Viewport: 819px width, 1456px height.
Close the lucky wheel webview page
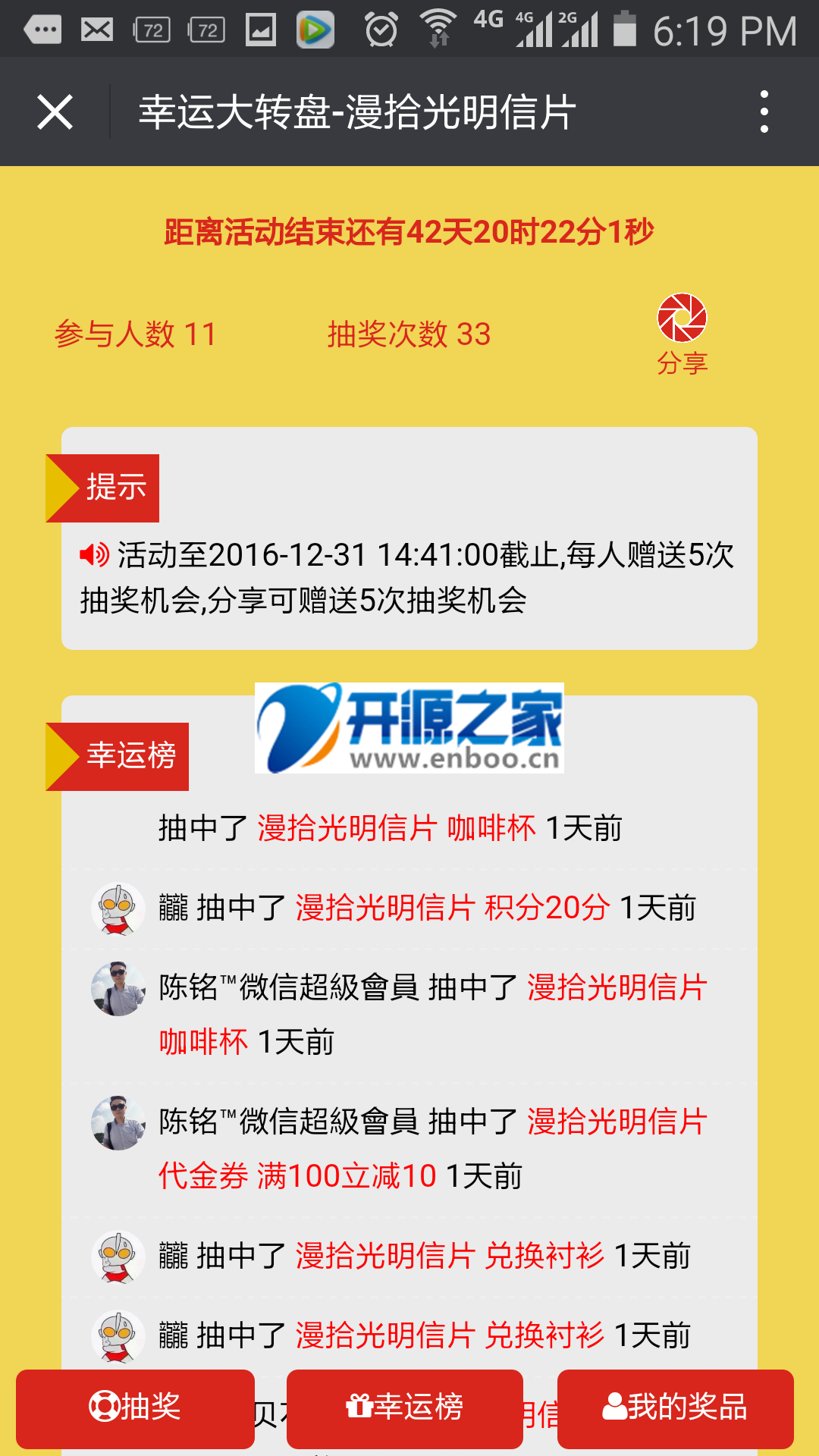[55, 112]
